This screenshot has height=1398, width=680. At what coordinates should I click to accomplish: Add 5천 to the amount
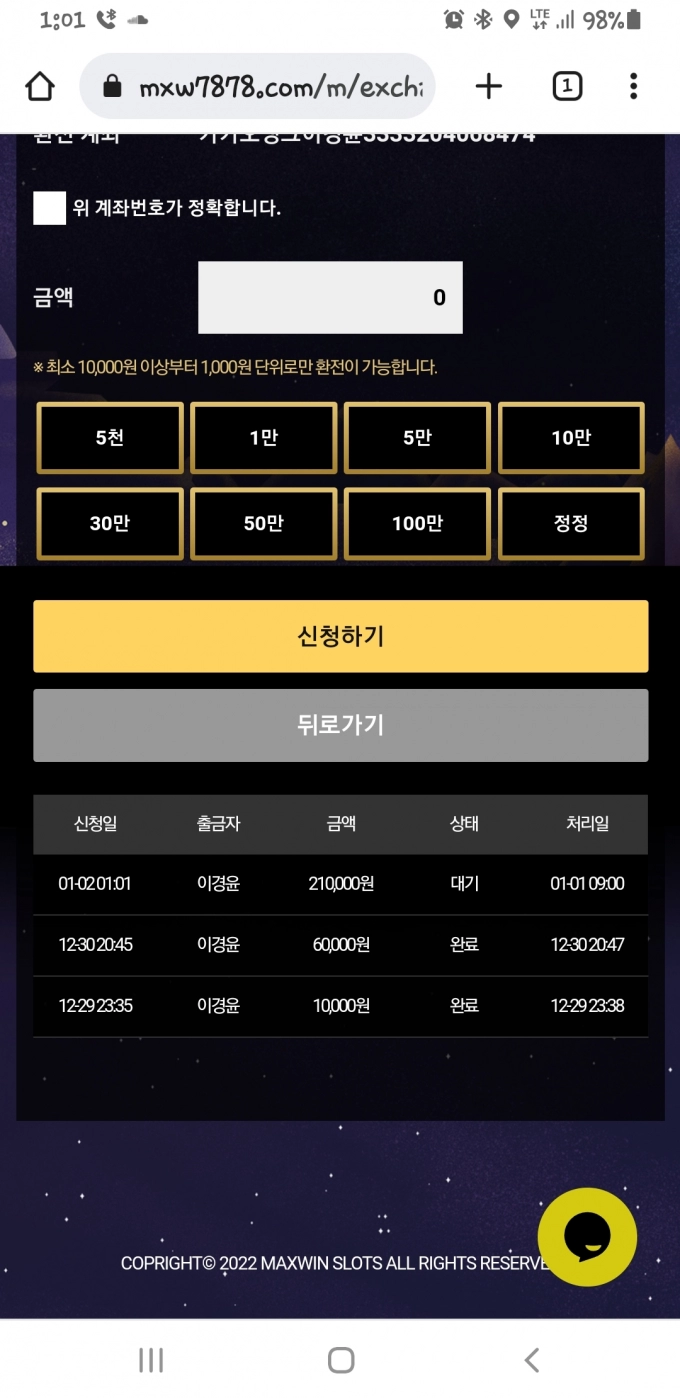(110, 438)
